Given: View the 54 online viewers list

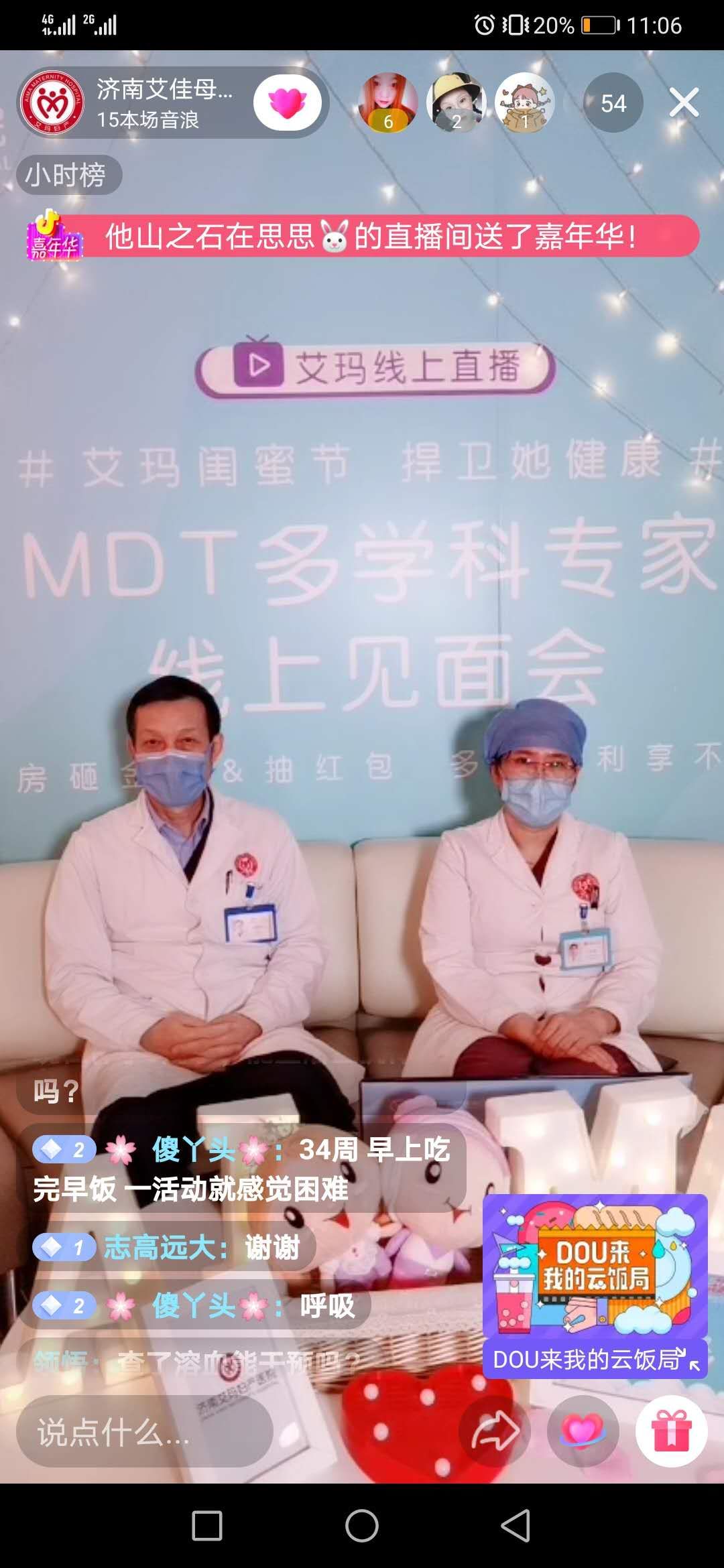Looking at the screenshot, I should [x=613, y=103].
